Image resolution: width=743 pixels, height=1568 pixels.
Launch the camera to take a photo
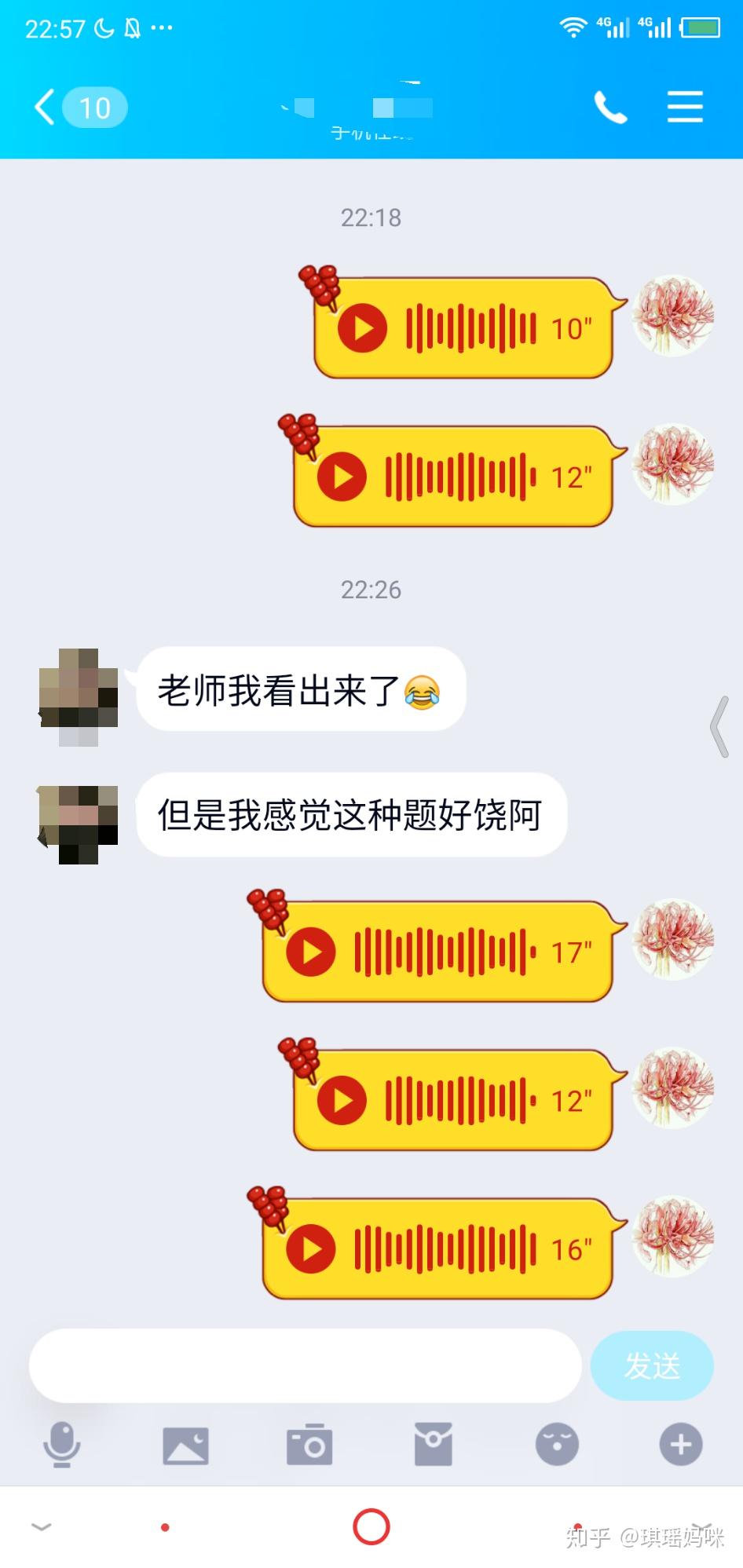(x=309, y=1445)
